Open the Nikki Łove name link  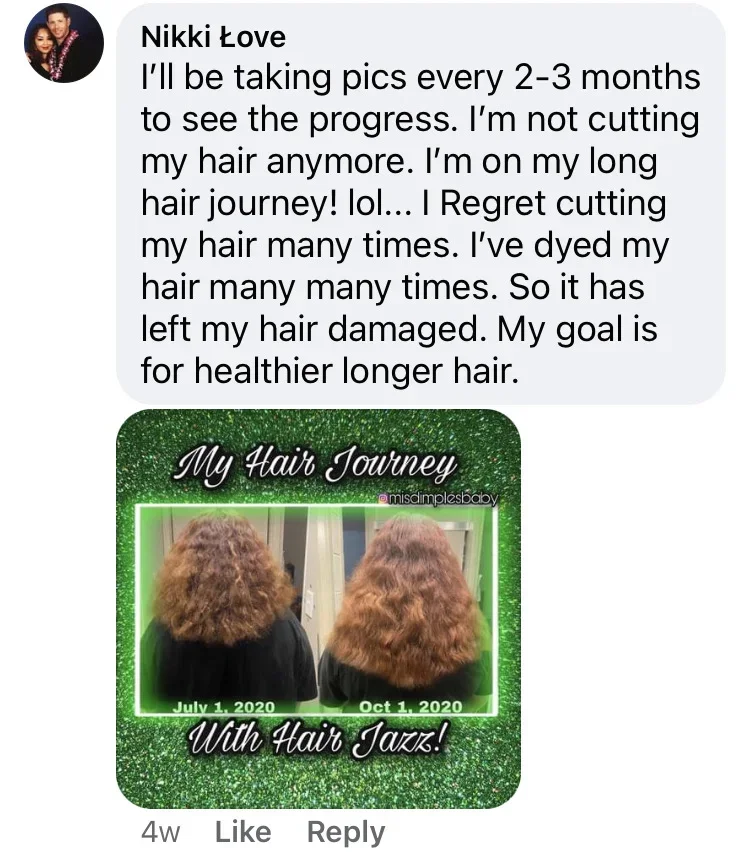tap(213, 38)
